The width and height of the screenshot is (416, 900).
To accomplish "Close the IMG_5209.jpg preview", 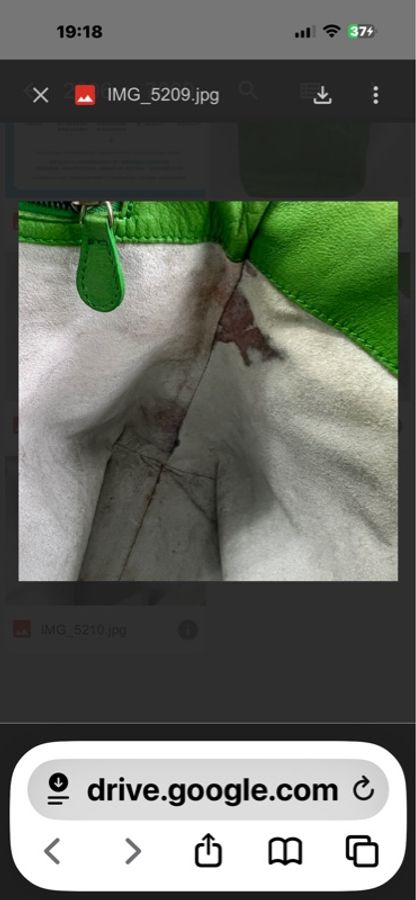I will coord(40,95).
